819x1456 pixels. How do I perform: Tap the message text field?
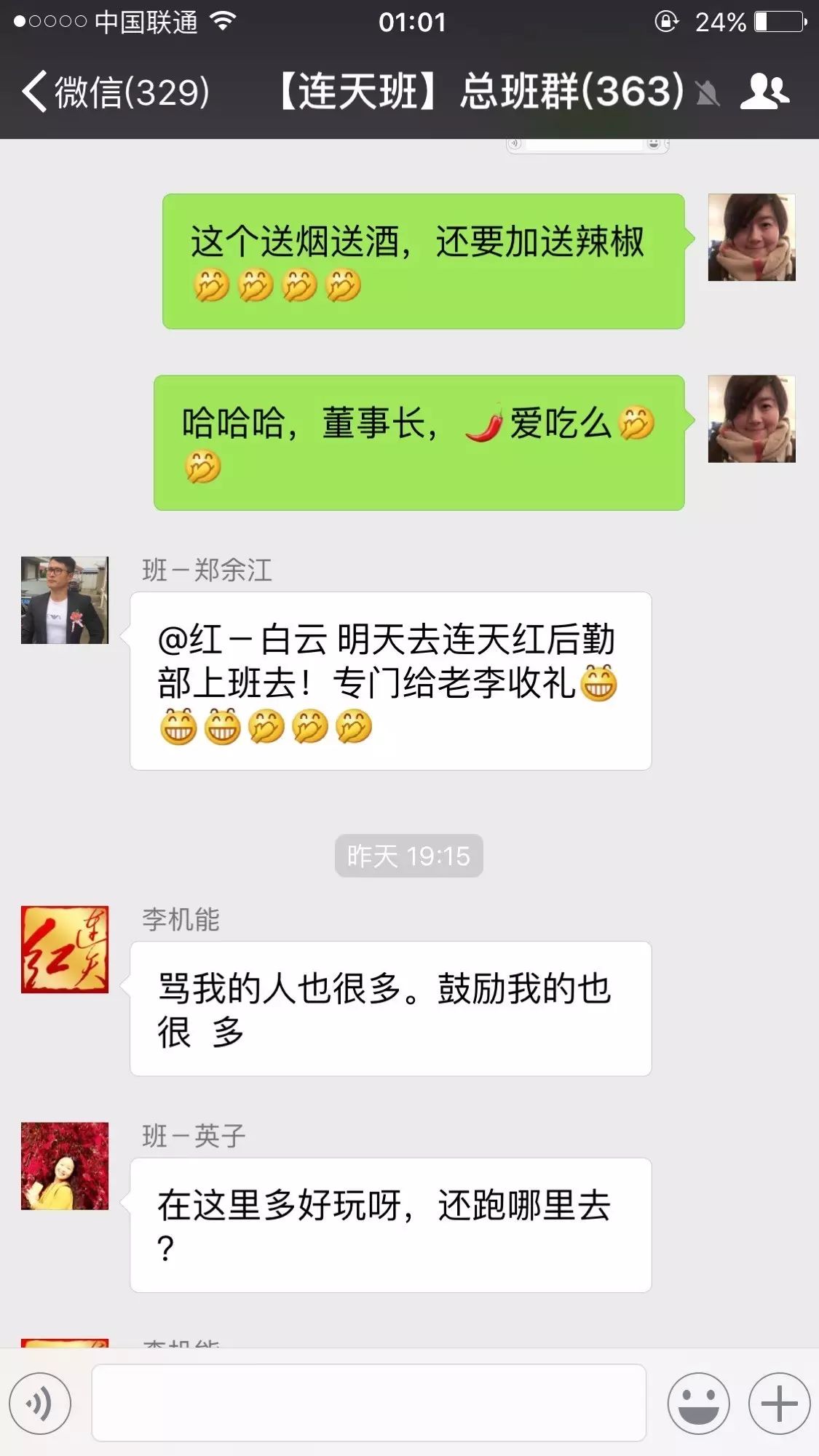pyautogui.click(x=368, y=1403)
